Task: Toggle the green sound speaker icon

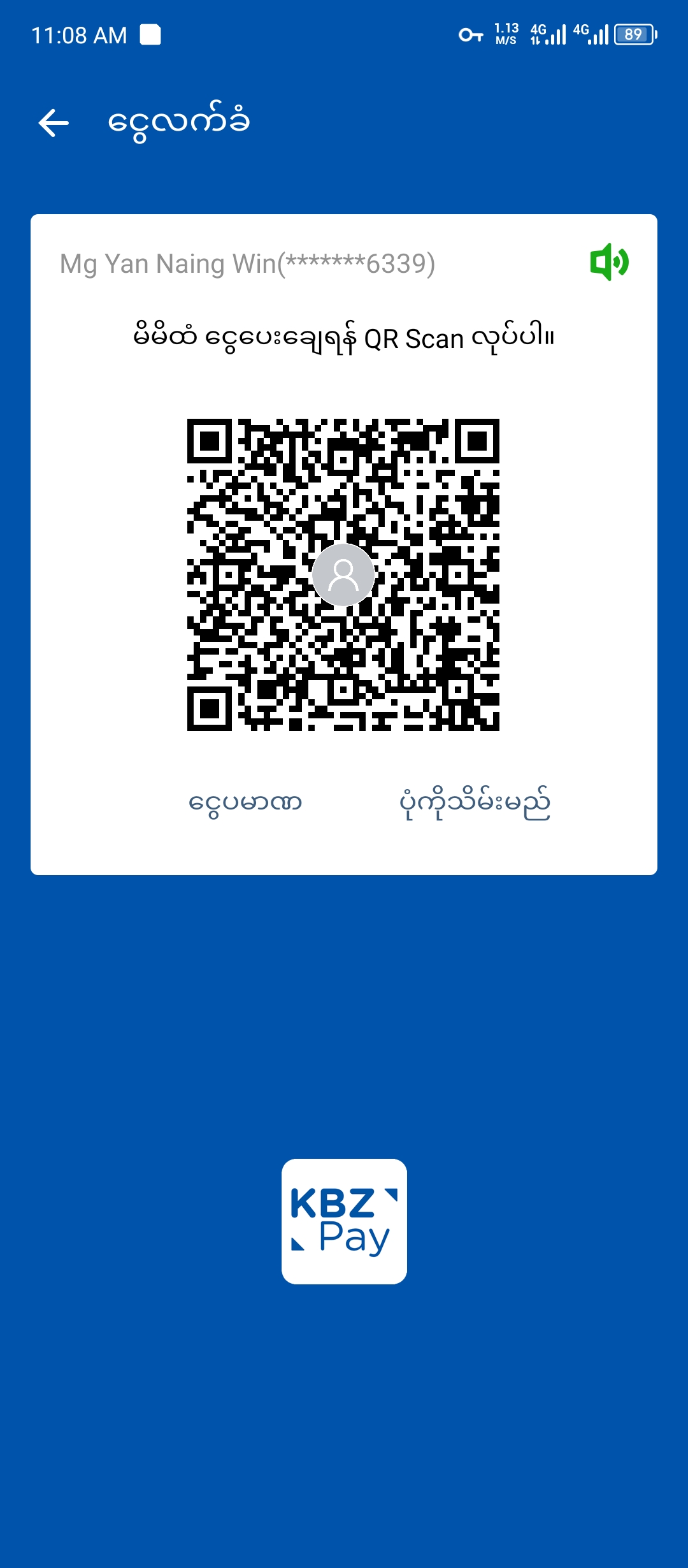Action: 609,262
